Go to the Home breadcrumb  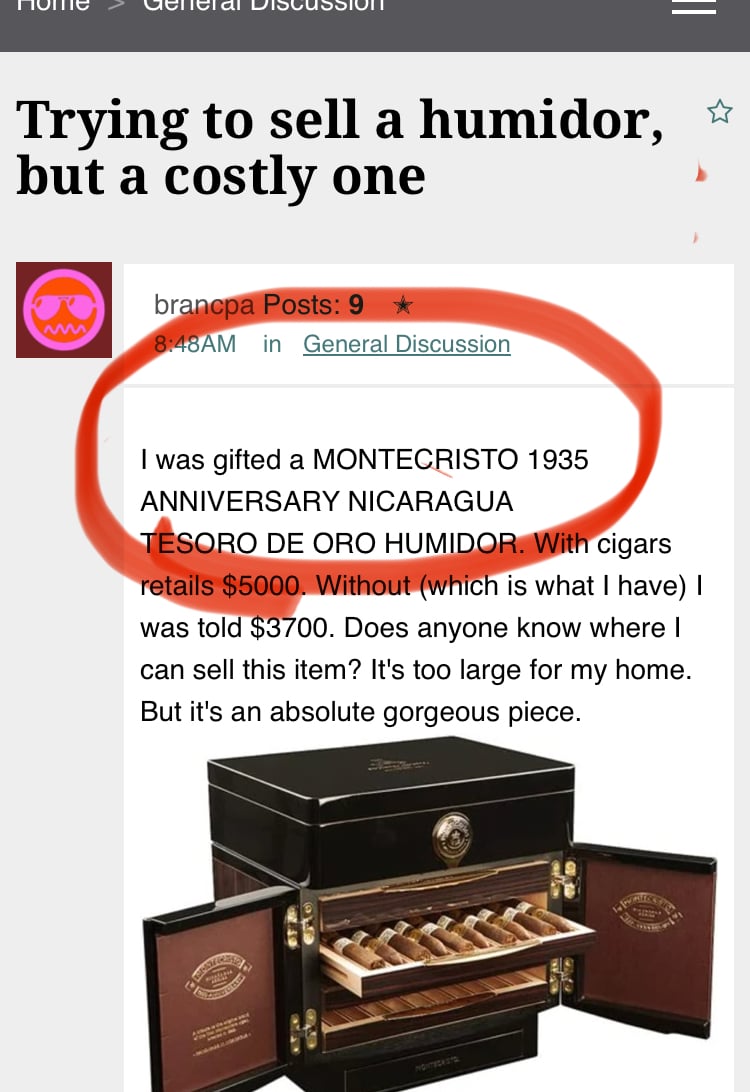tap(53, 6)
